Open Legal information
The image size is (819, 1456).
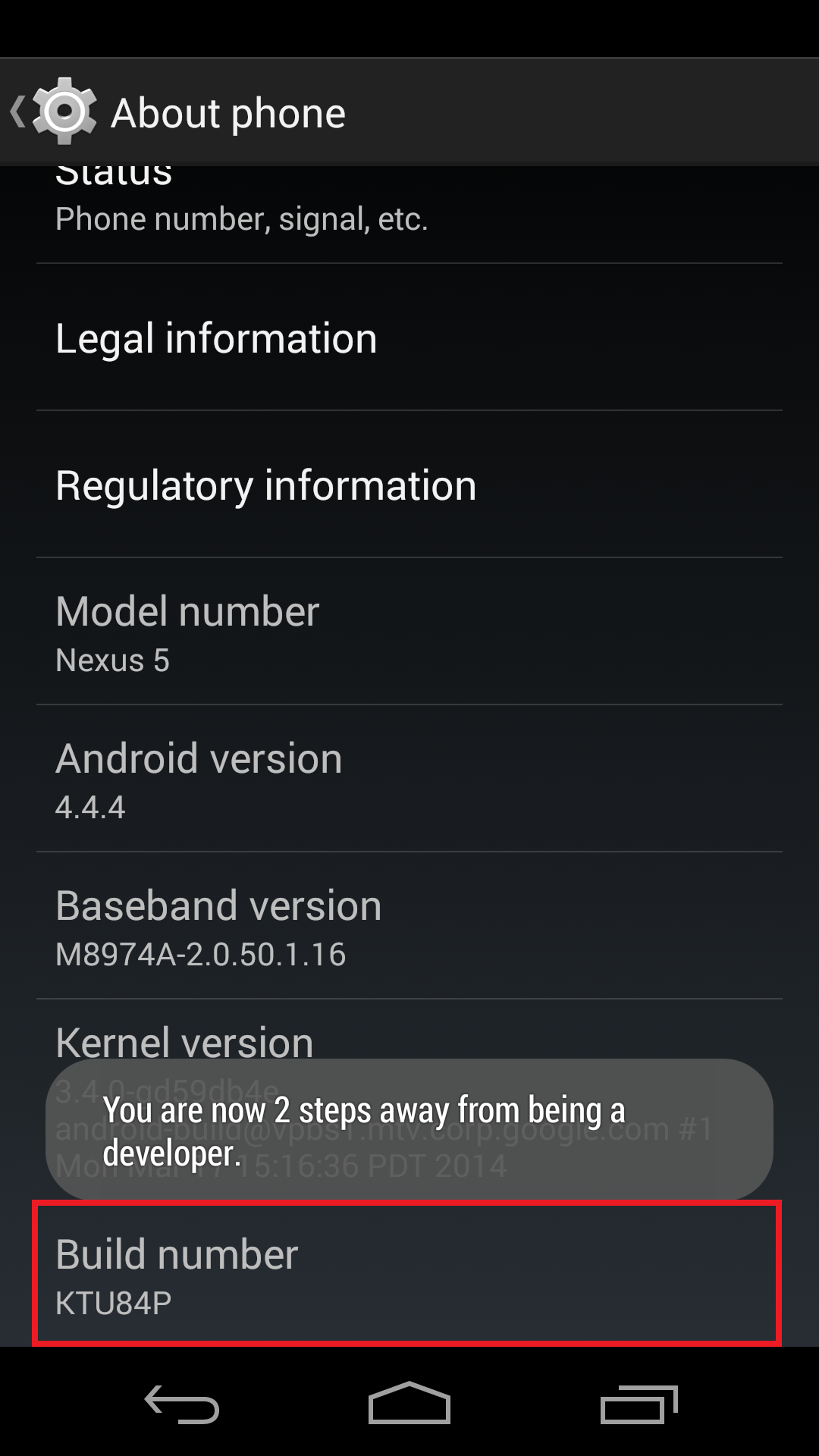(x=409, y=337)
